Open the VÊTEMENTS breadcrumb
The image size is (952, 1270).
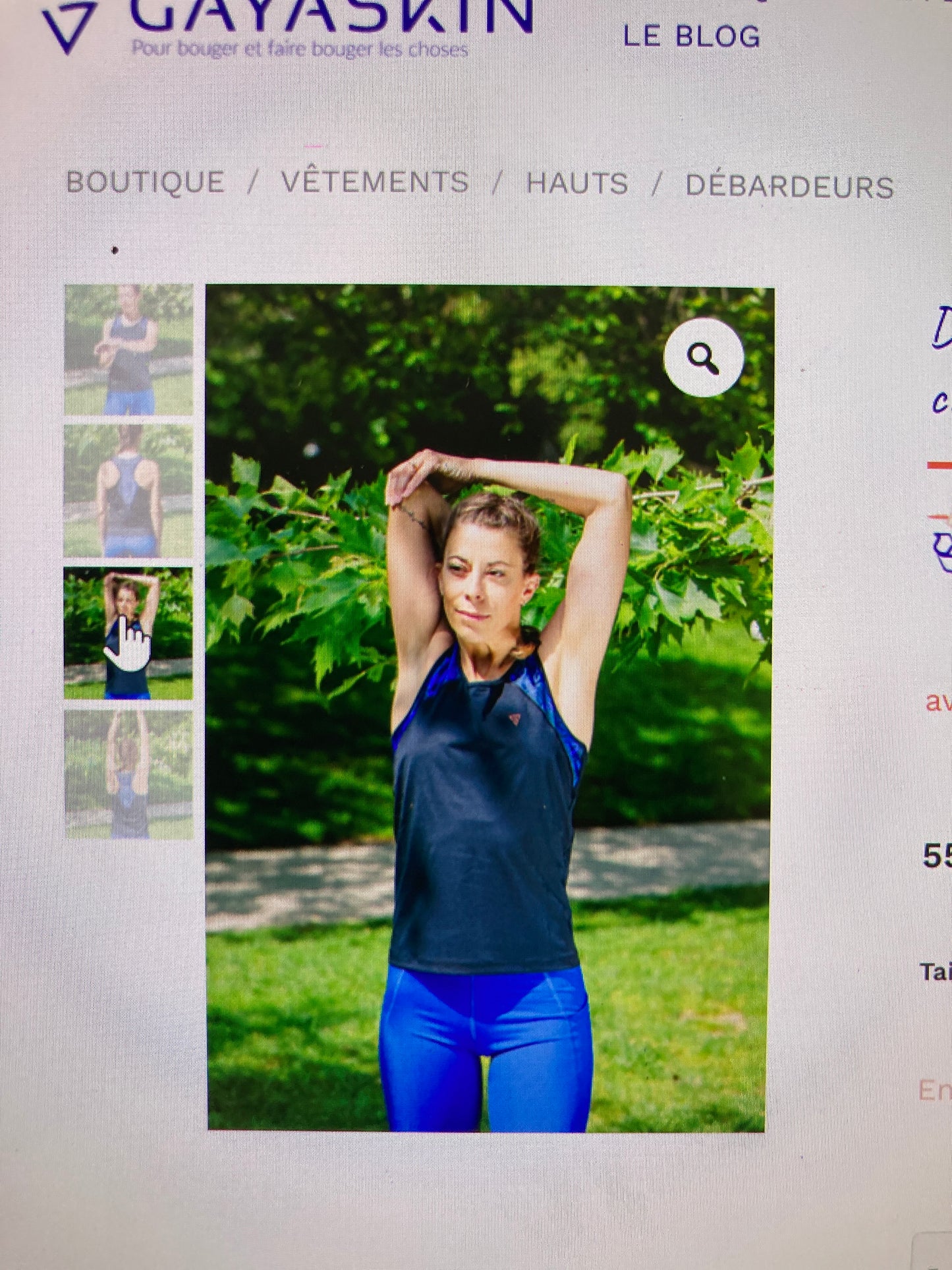tap(375, 182)
